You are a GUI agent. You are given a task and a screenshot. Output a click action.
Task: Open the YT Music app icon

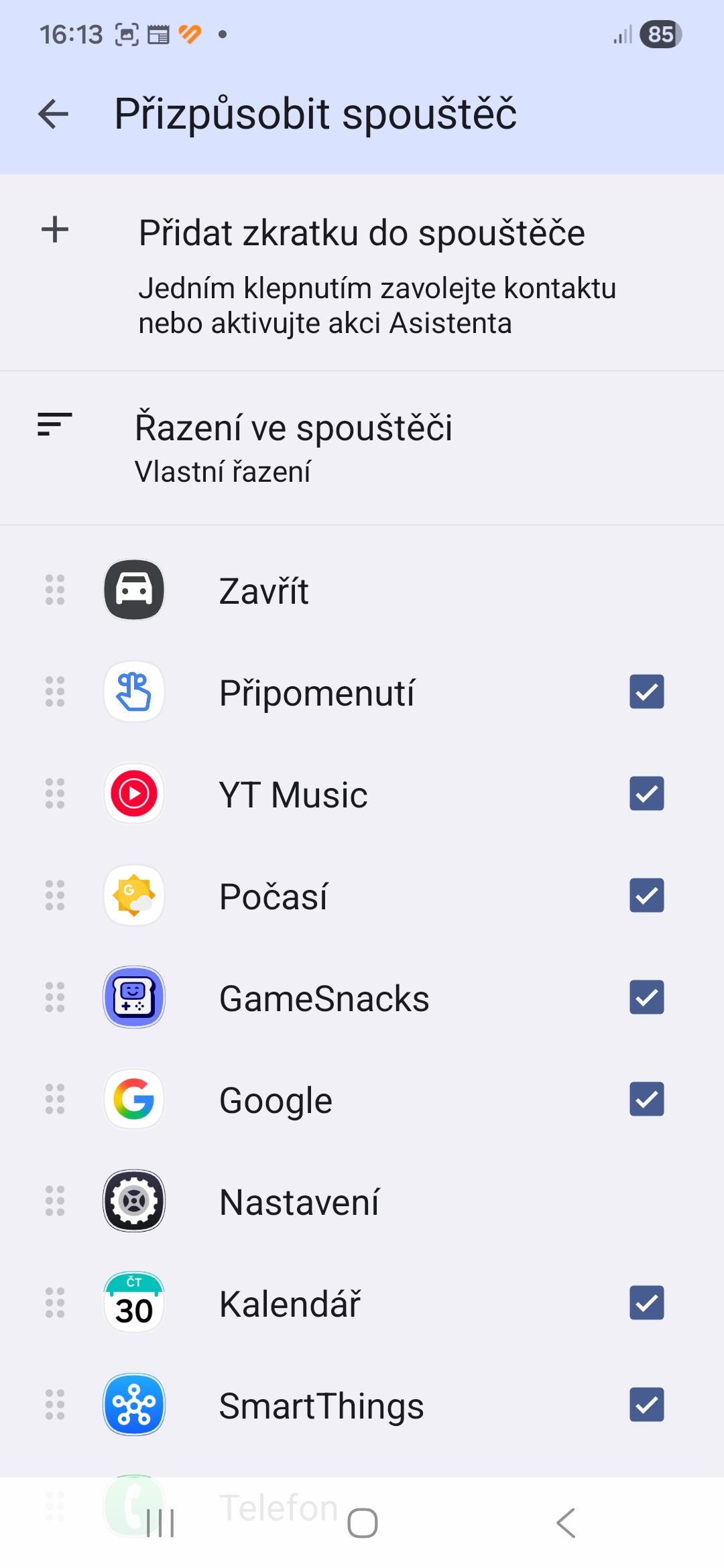click(x=133, y=794)
